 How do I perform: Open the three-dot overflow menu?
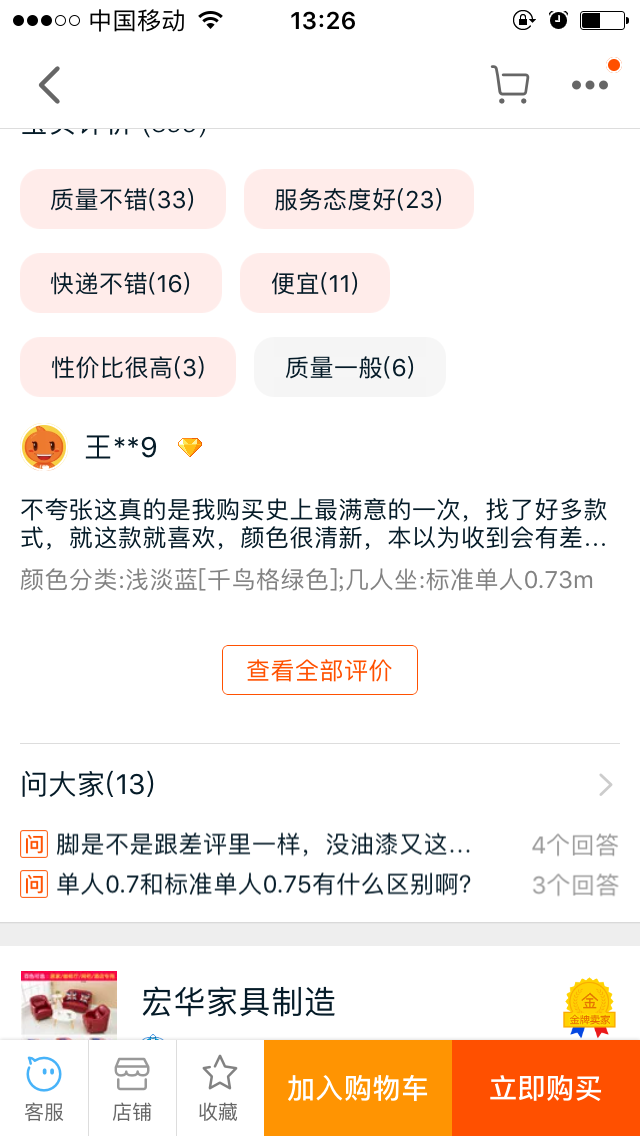click(590, 86)
